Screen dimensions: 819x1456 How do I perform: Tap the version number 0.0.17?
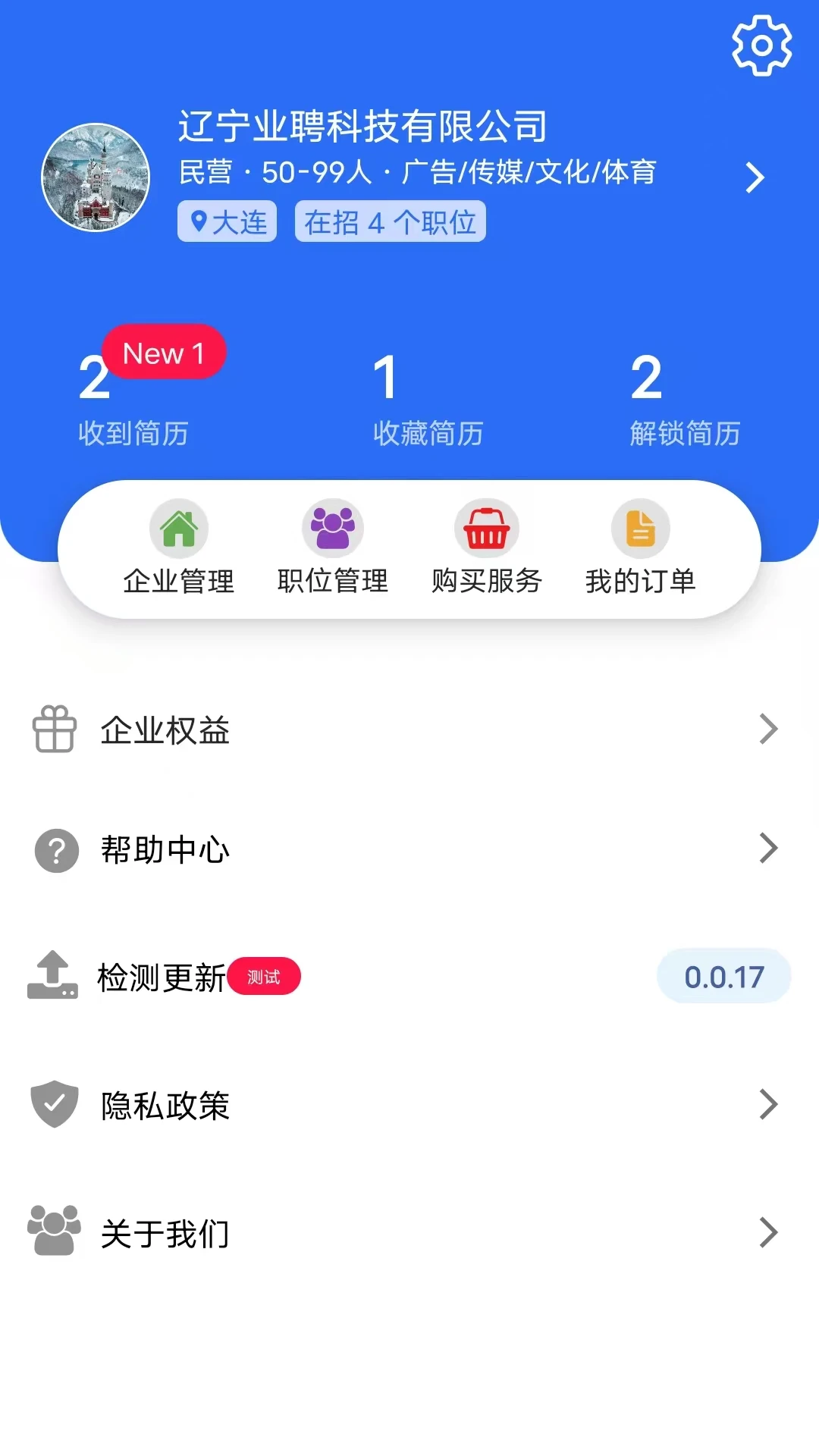(723, 977)
